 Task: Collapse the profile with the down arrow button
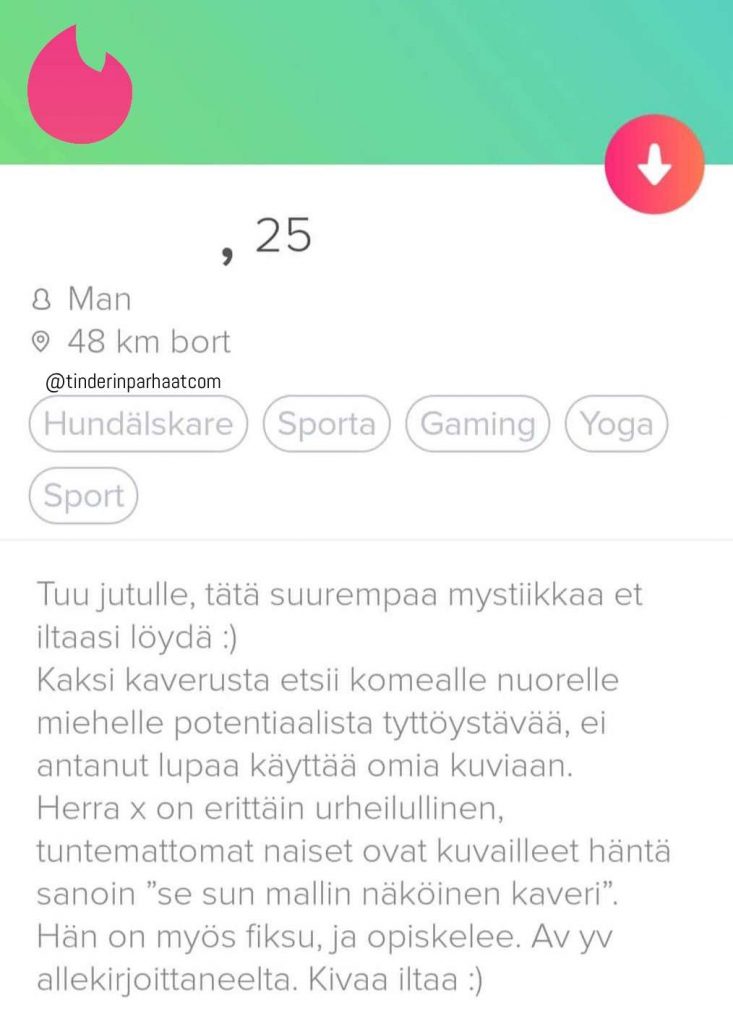654,164
